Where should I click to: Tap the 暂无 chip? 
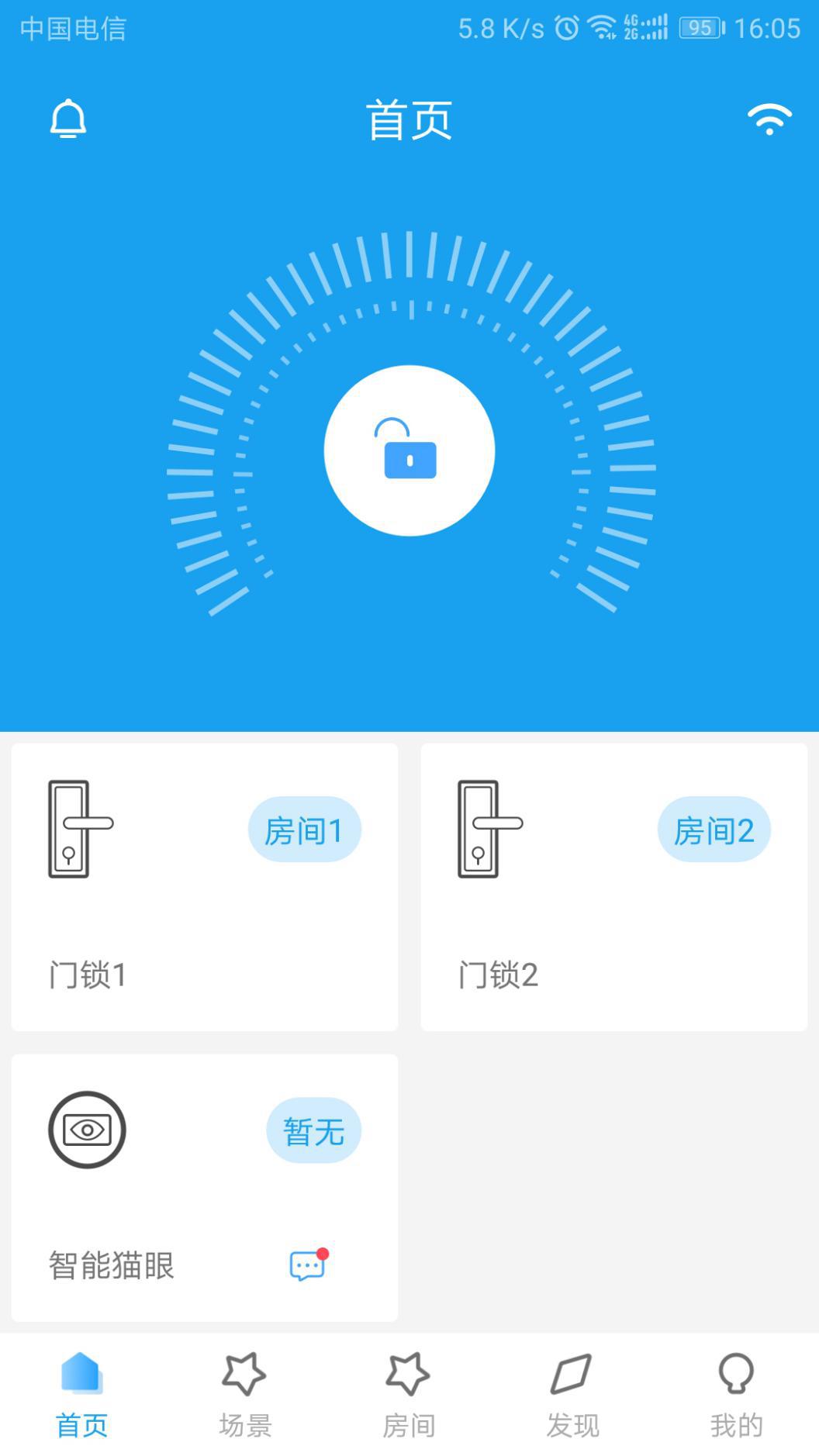click(313, 1130)
